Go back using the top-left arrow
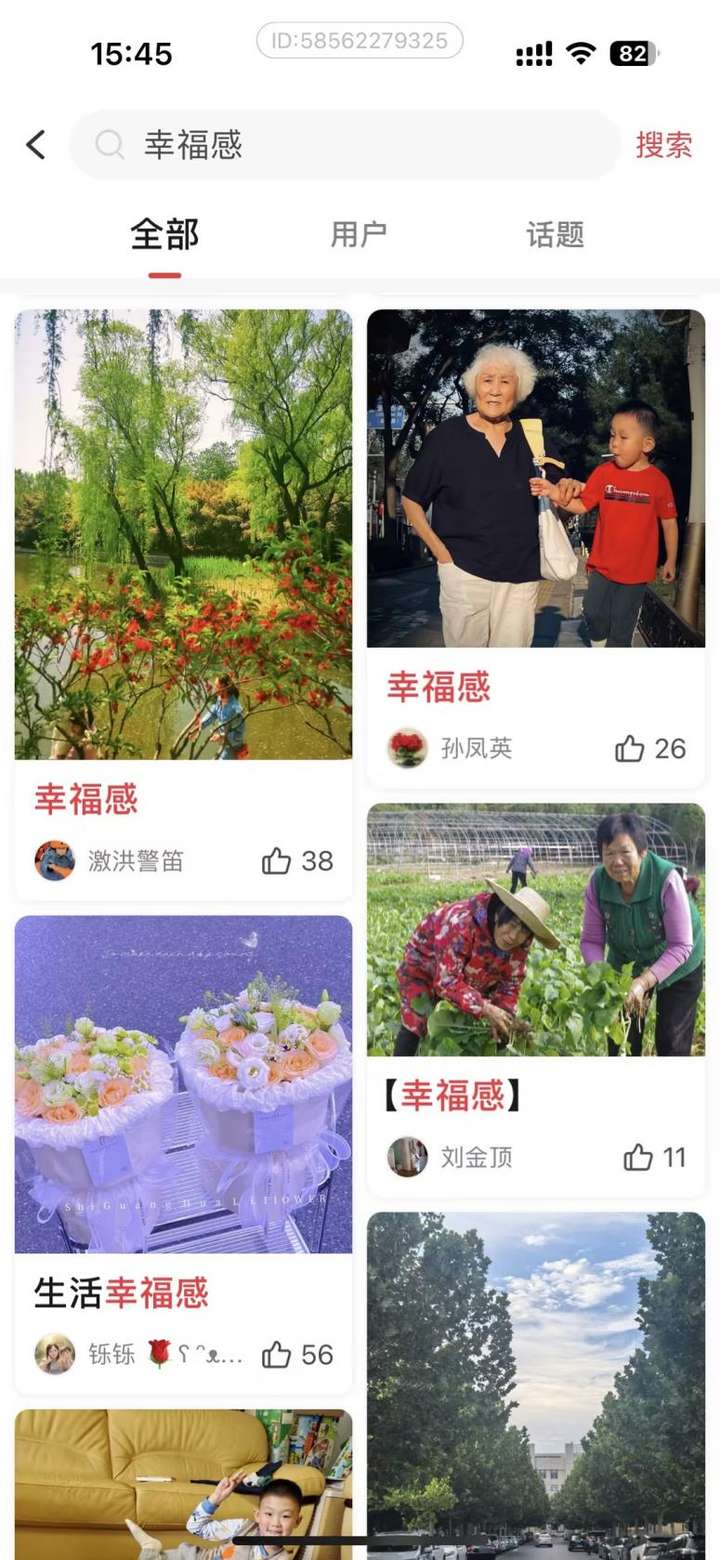The height and width of the screenshot is (1560, 720). pyautogui.click(x=36, y=145)
